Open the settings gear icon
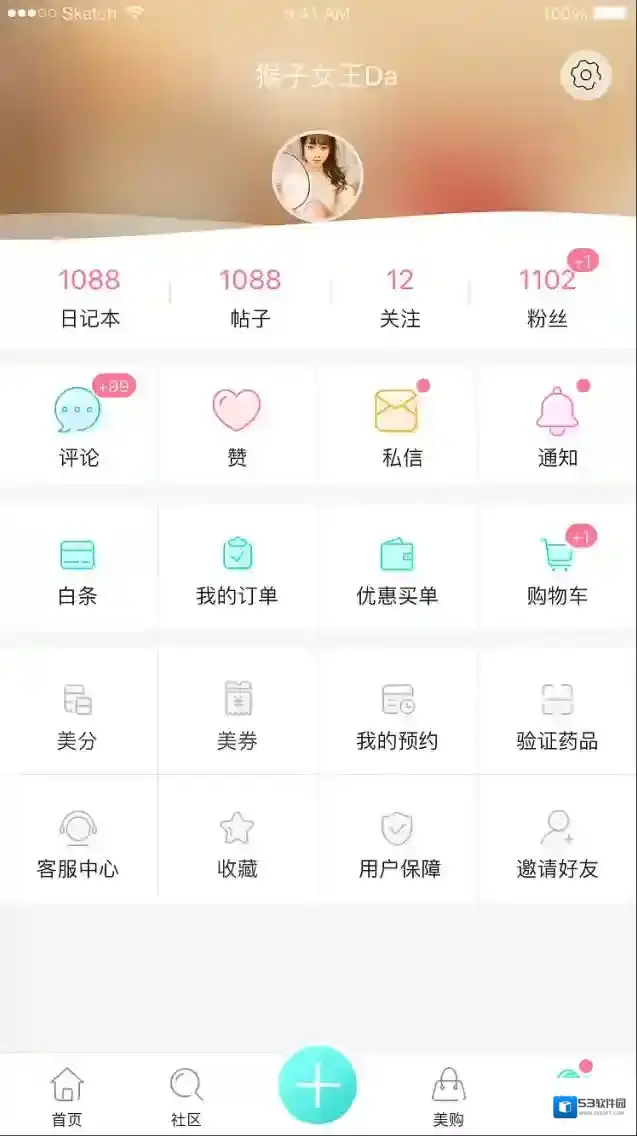Screen dimensions: 637x1136 point(585,76)
